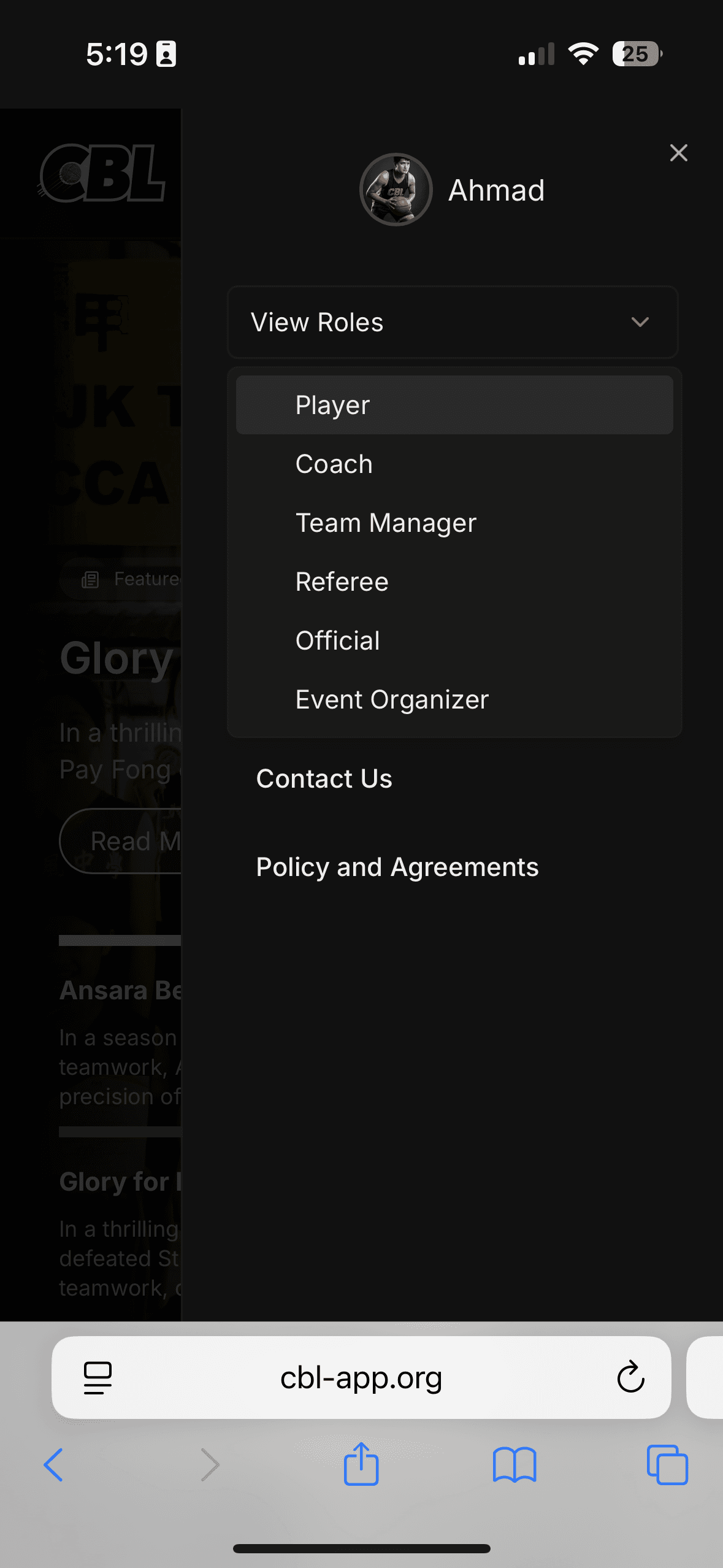Open Ahmad's profile picture
723x1568 pixels.
(396, 190)
